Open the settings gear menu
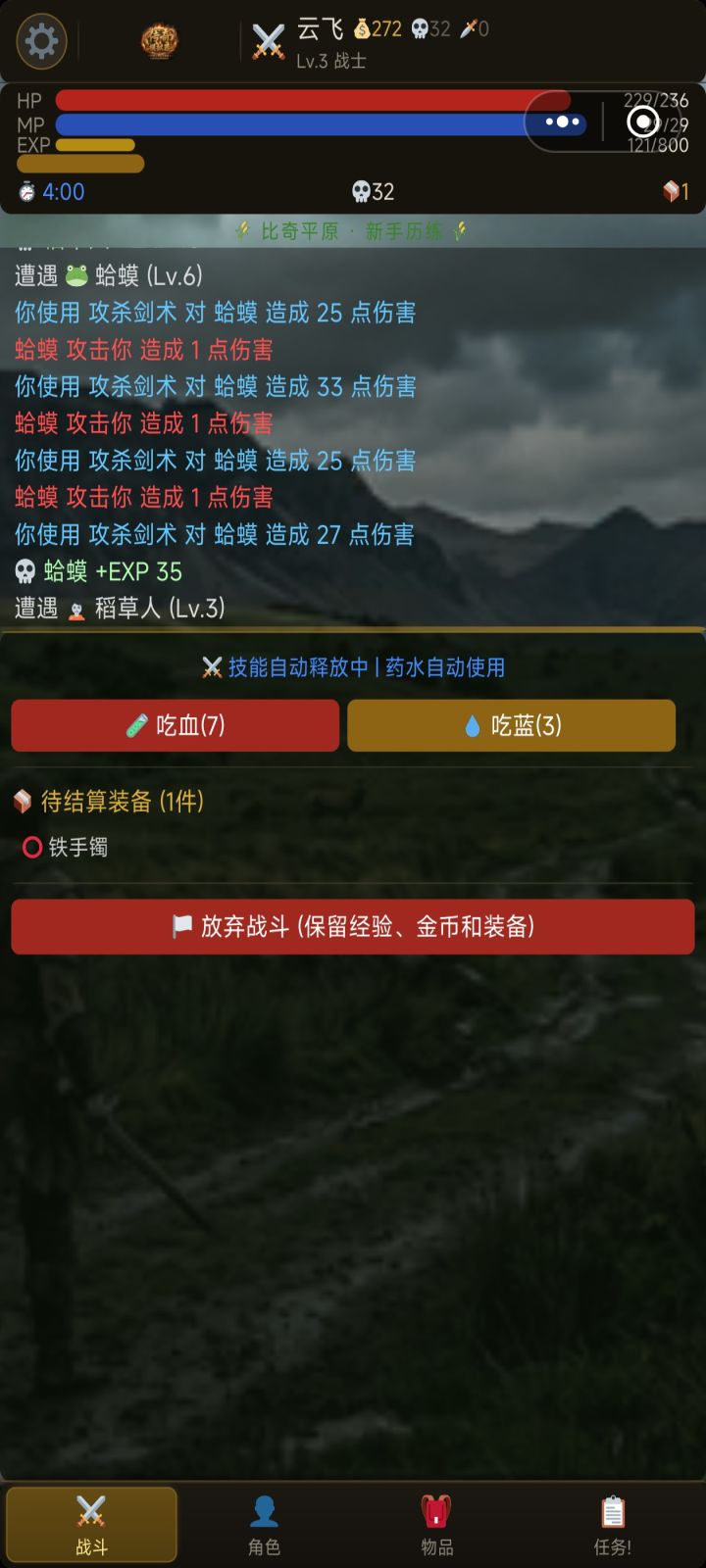Viewport: 706px width, 1568px height. click(40, 40)
